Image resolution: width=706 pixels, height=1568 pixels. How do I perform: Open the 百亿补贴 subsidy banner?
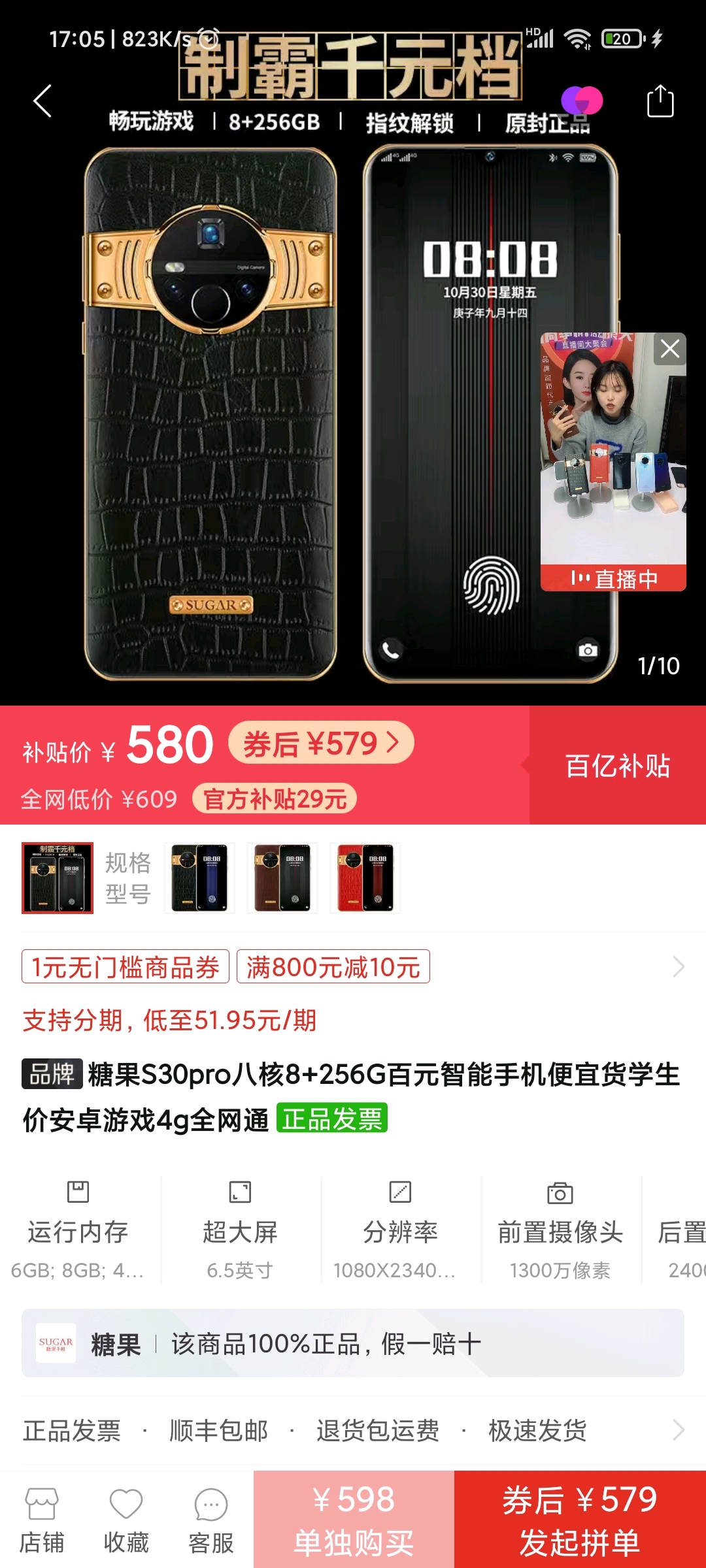point(617,765)
